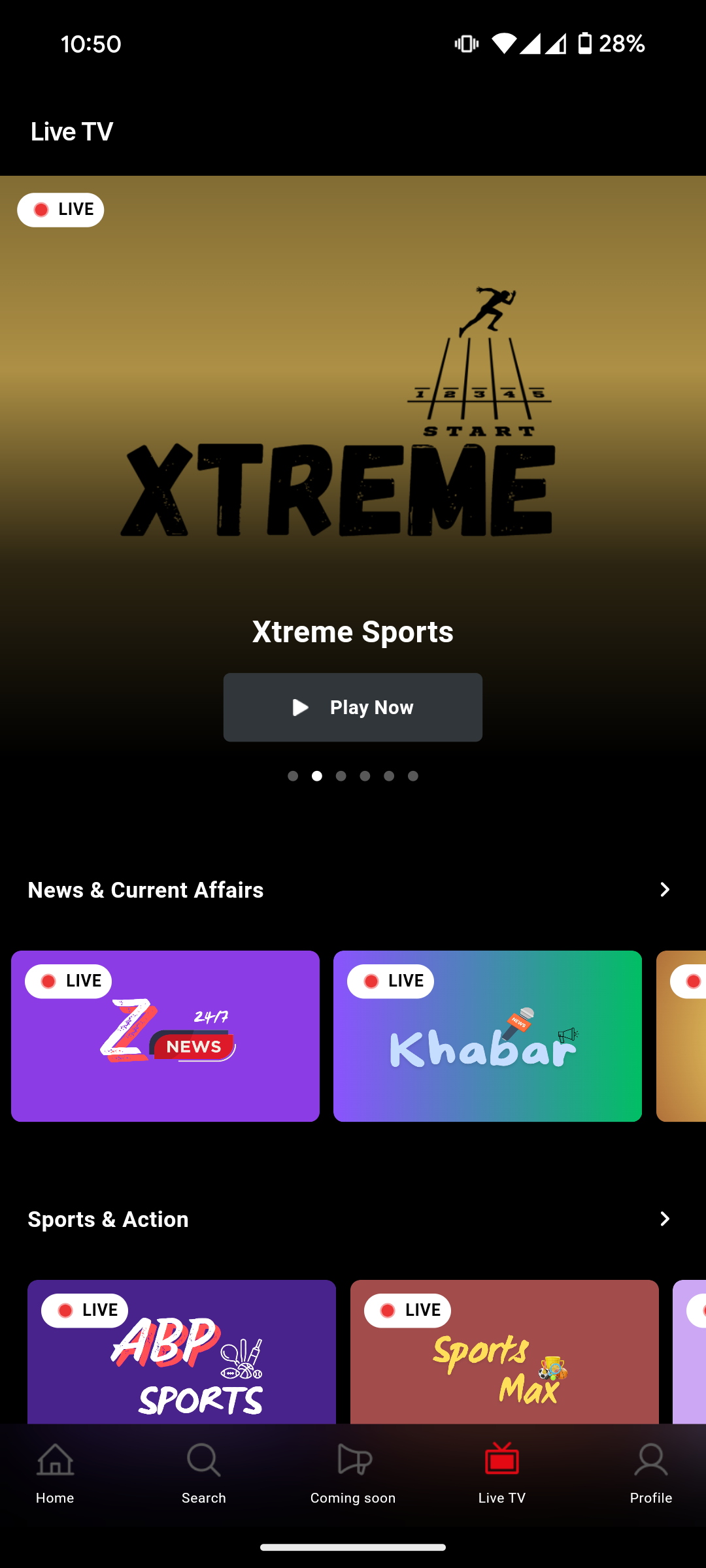Open Z 24/7 News live channel
The width and height of the screenshot is (706, 1568).
pyautogui.click(x=165, y=1036)
